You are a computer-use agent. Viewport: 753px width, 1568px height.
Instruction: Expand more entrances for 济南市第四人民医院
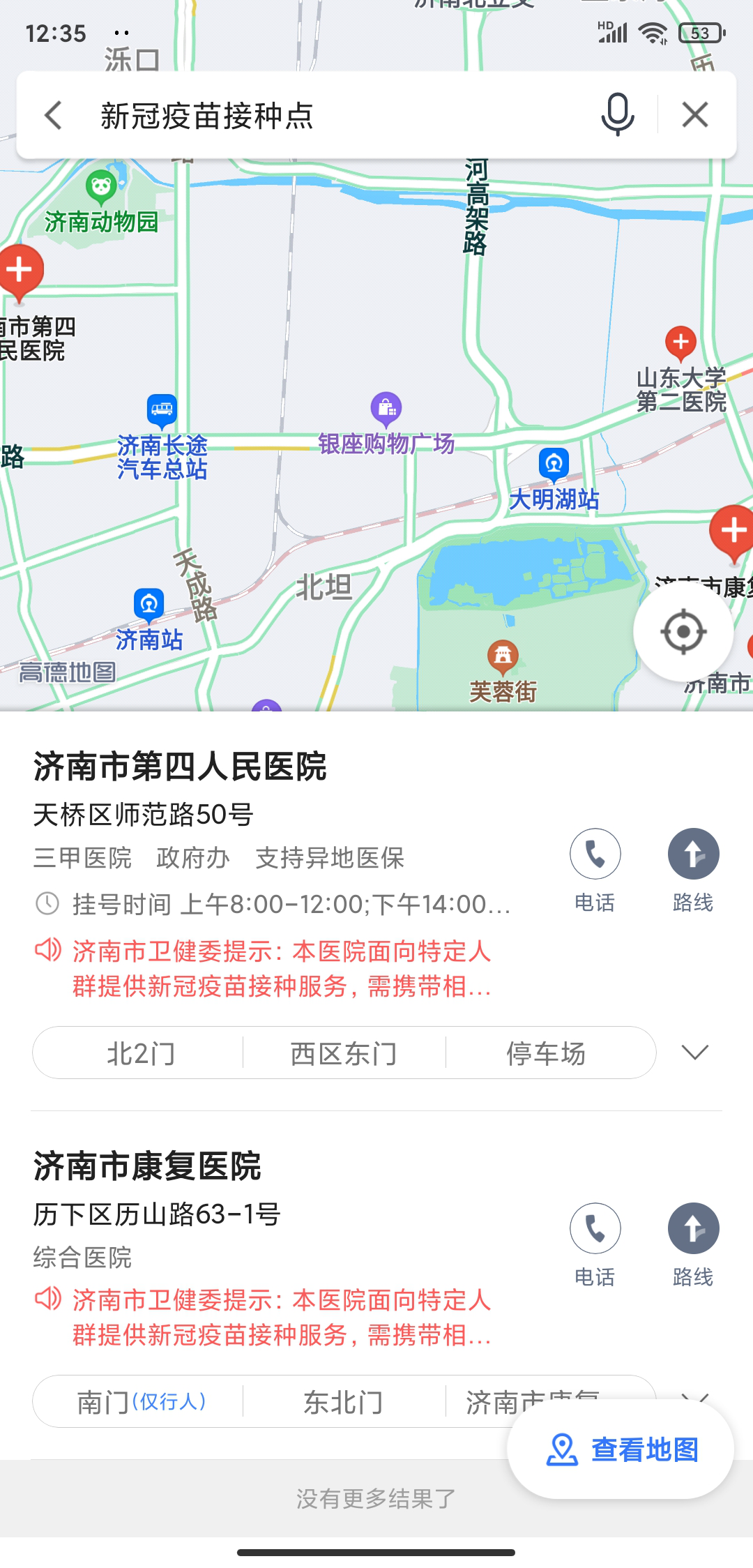point(694,1053)
